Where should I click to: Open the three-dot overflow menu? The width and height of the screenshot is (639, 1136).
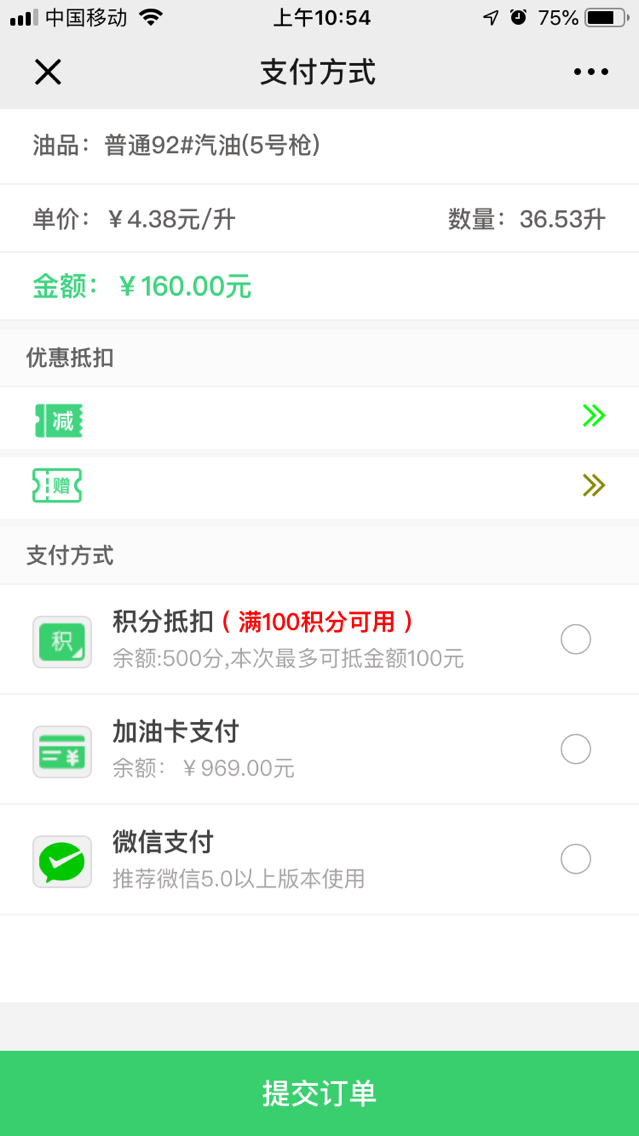coord(591,72)
